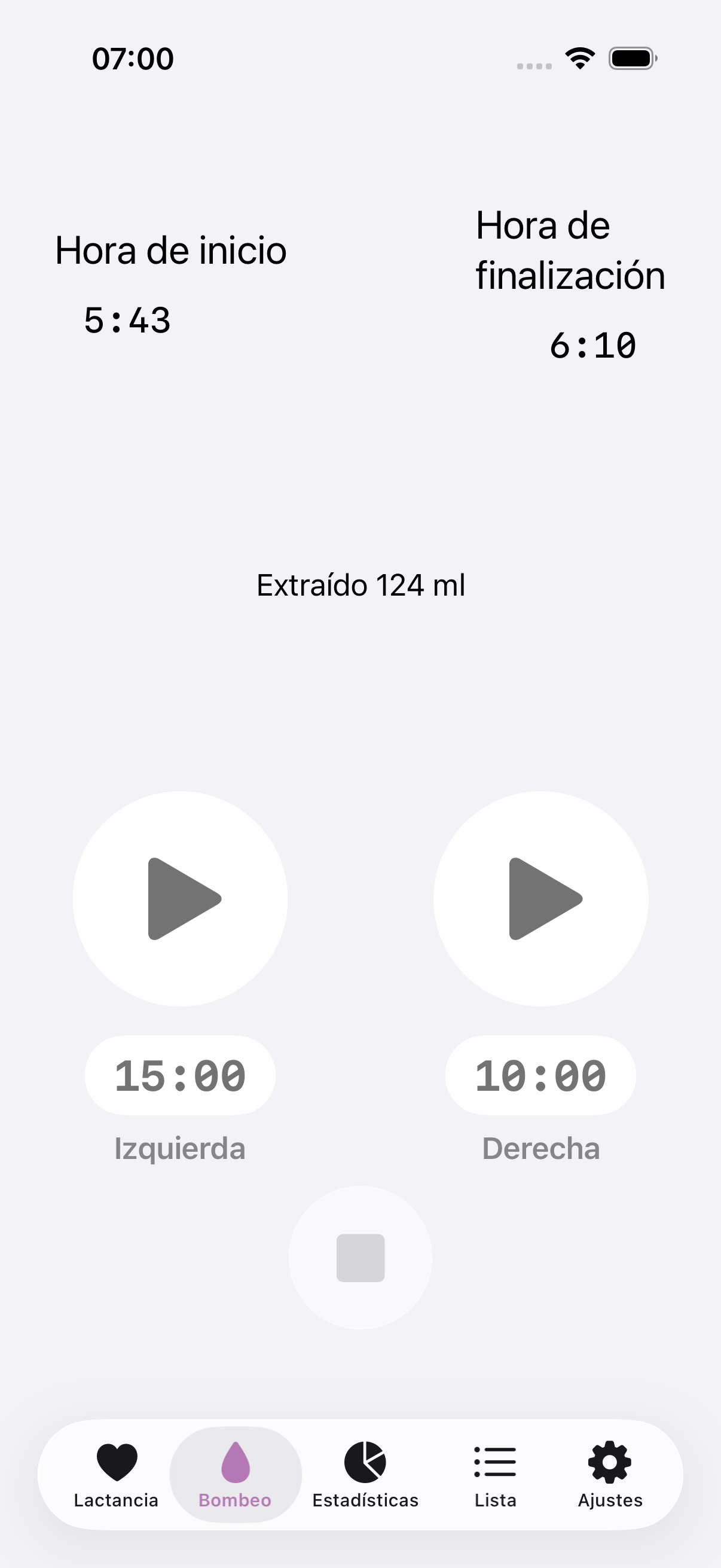The height and width of the screenshot is (1568, 721).
Task: Edit the 15:00 timer chip
Action: point(180,1076)
